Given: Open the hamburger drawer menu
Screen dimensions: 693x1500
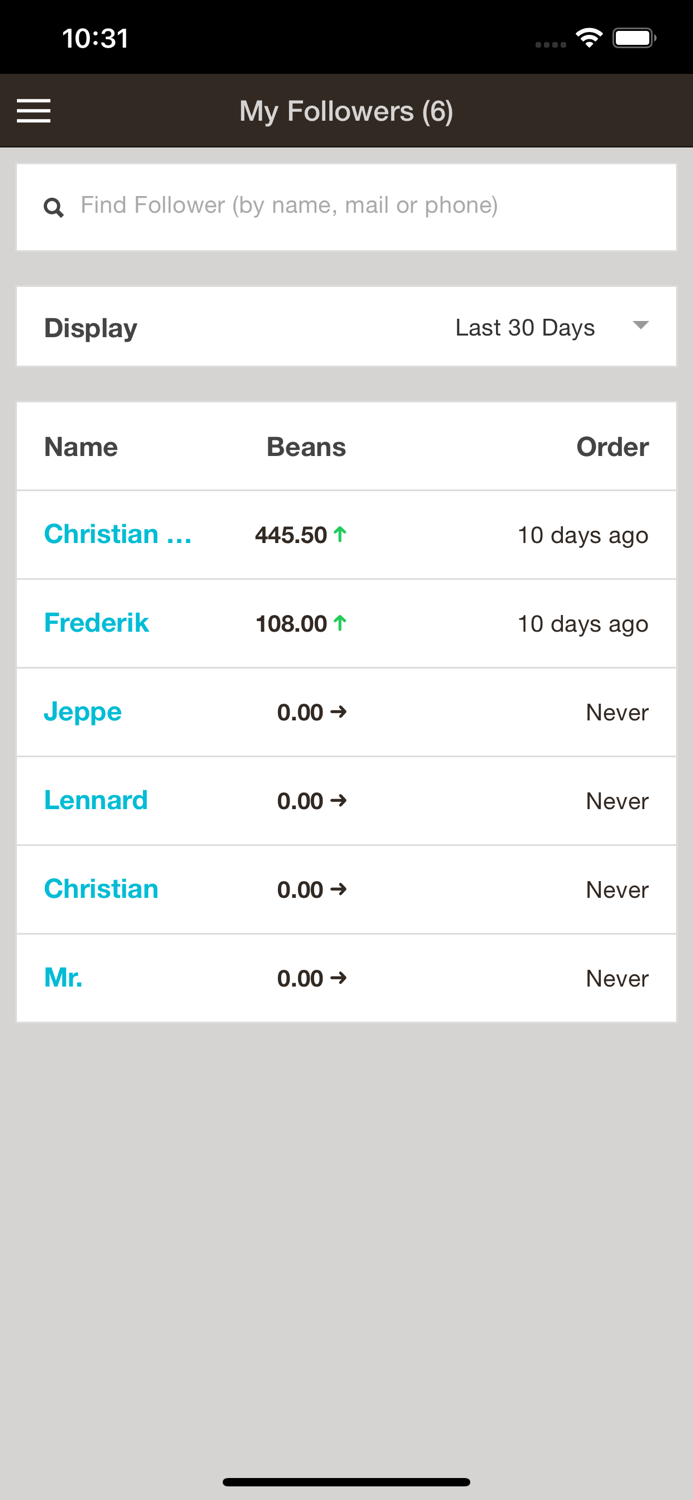Looking at the screenshot, I should point(34,111).
